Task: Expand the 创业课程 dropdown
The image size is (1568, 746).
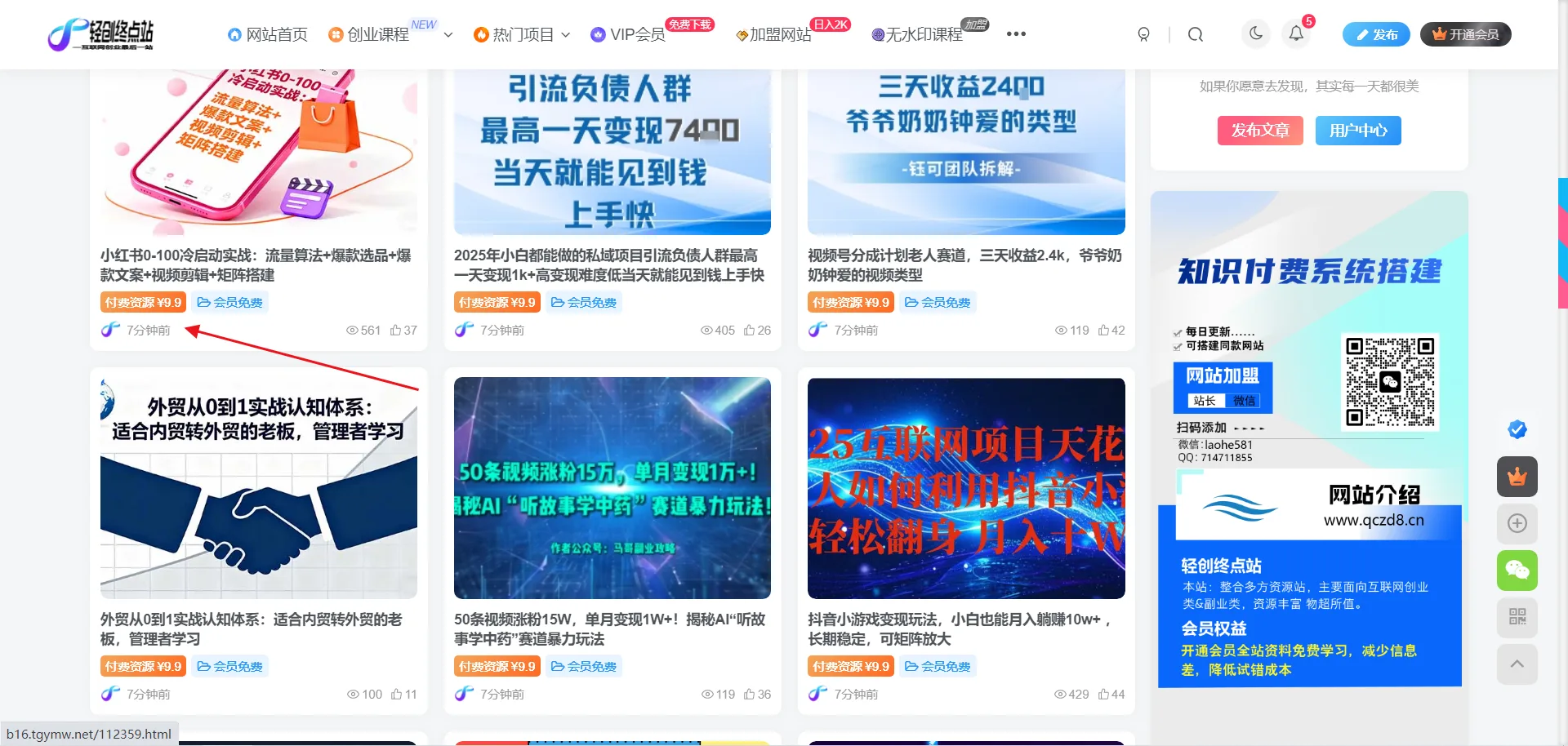Action: (x=448, y=35)
